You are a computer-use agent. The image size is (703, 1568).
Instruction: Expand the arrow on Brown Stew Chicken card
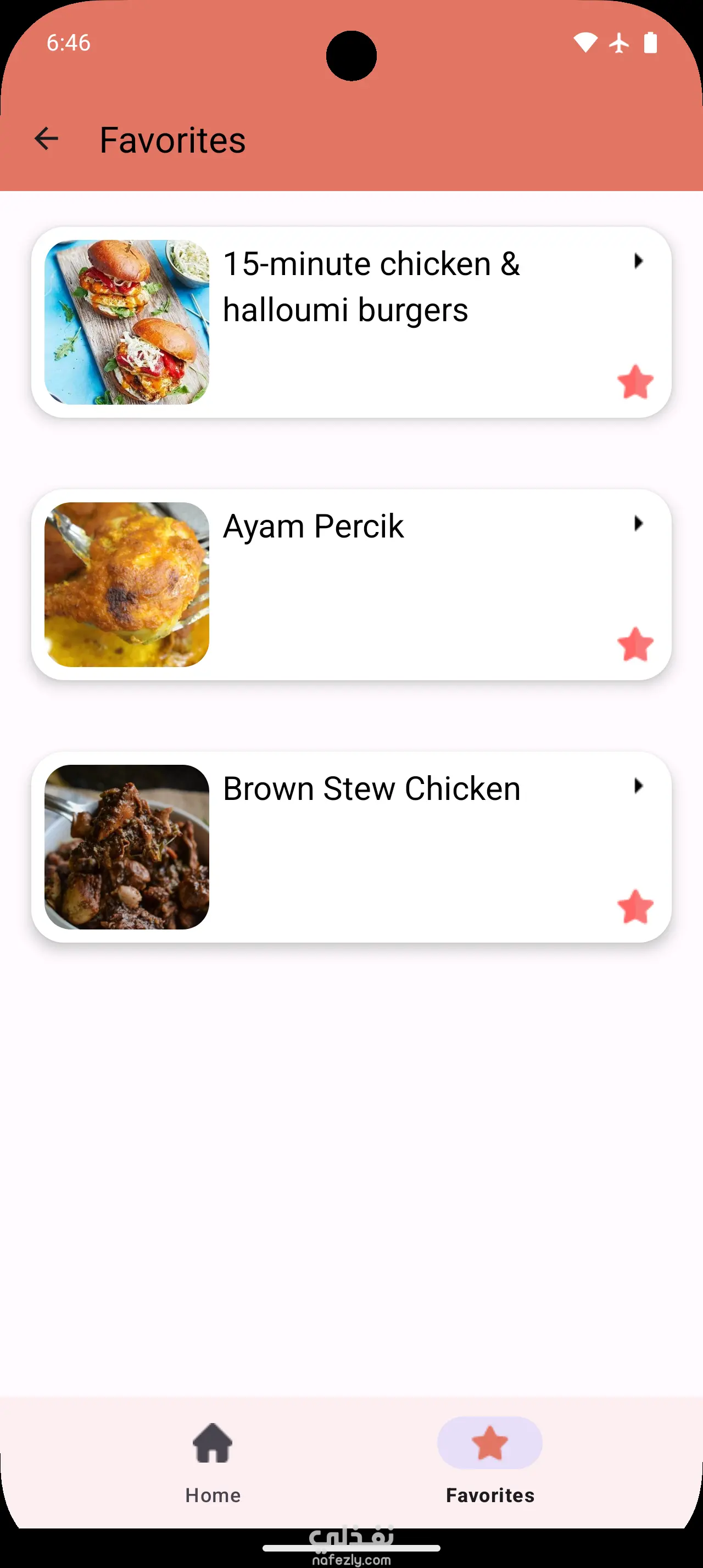637,786
